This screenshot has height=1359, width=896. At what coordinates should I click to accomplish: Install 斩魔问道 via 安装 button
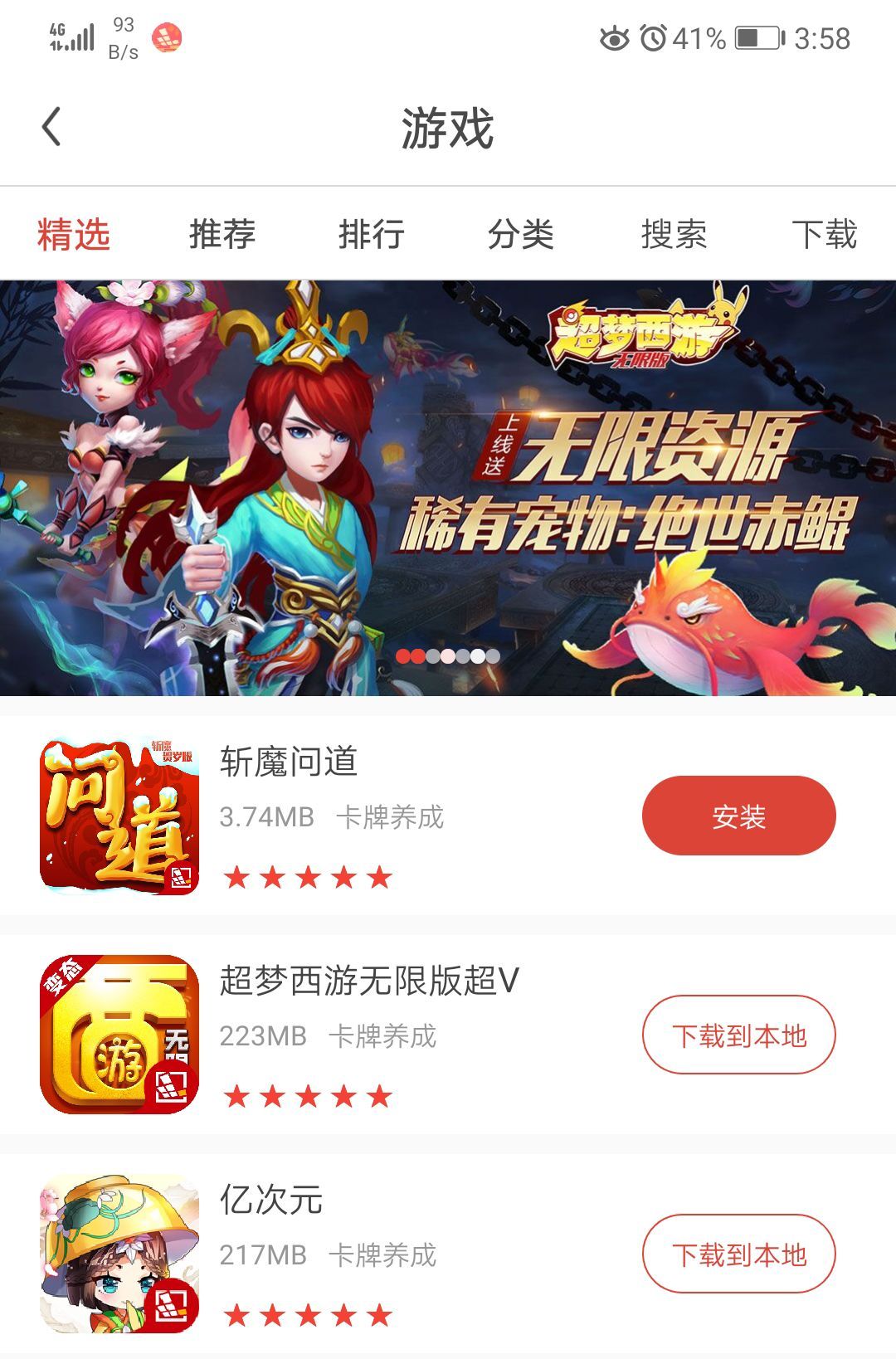point(738,817)
